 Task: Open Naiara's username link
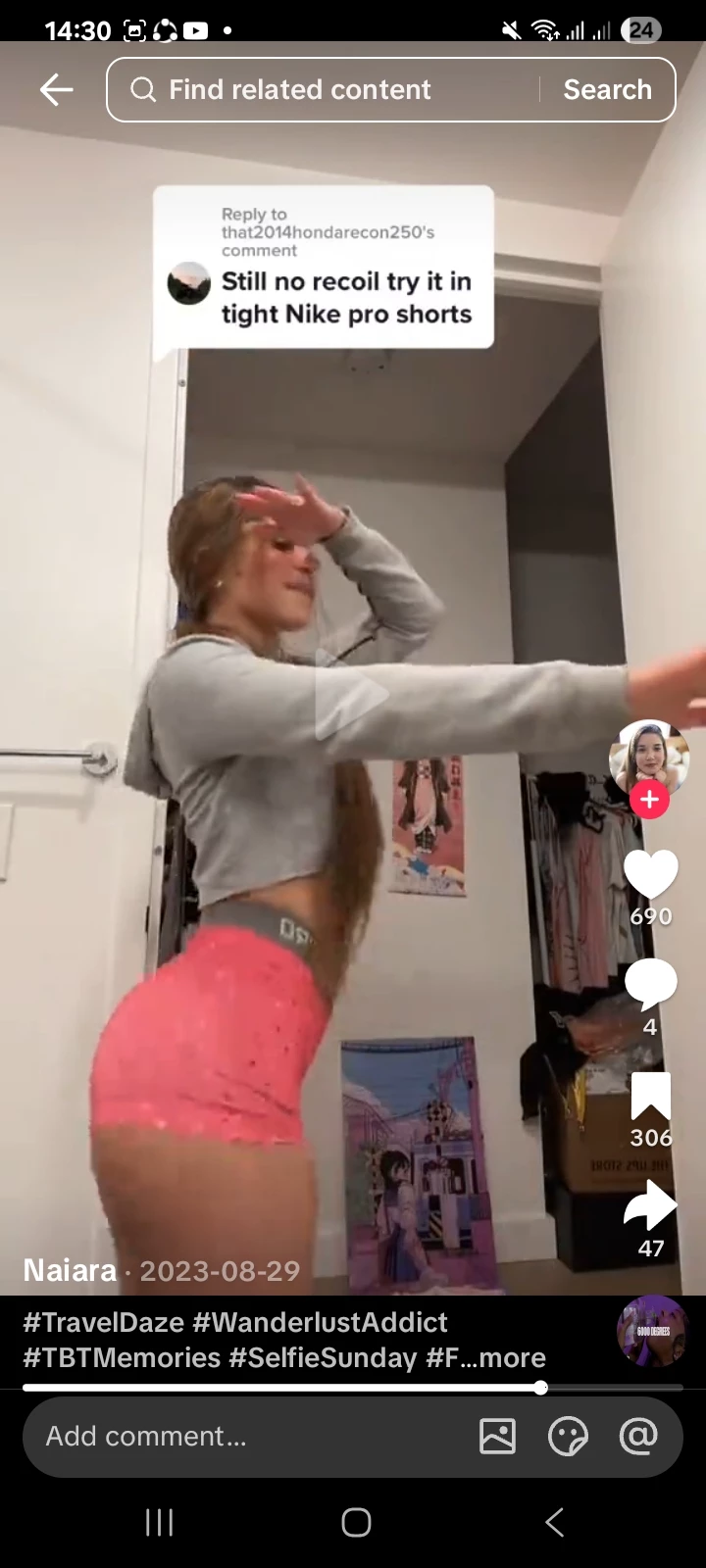[70, 1271]
